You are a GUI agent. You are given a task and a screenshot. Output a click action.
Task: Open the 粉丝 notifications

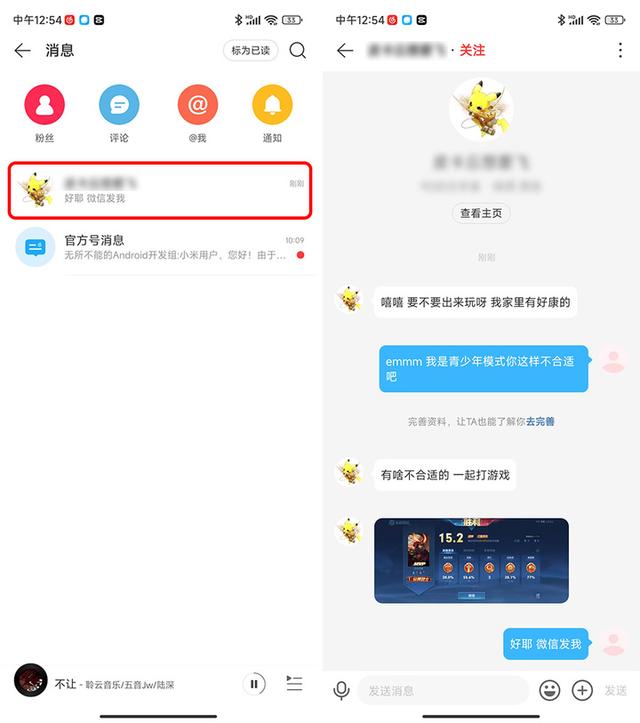(44, 105)
